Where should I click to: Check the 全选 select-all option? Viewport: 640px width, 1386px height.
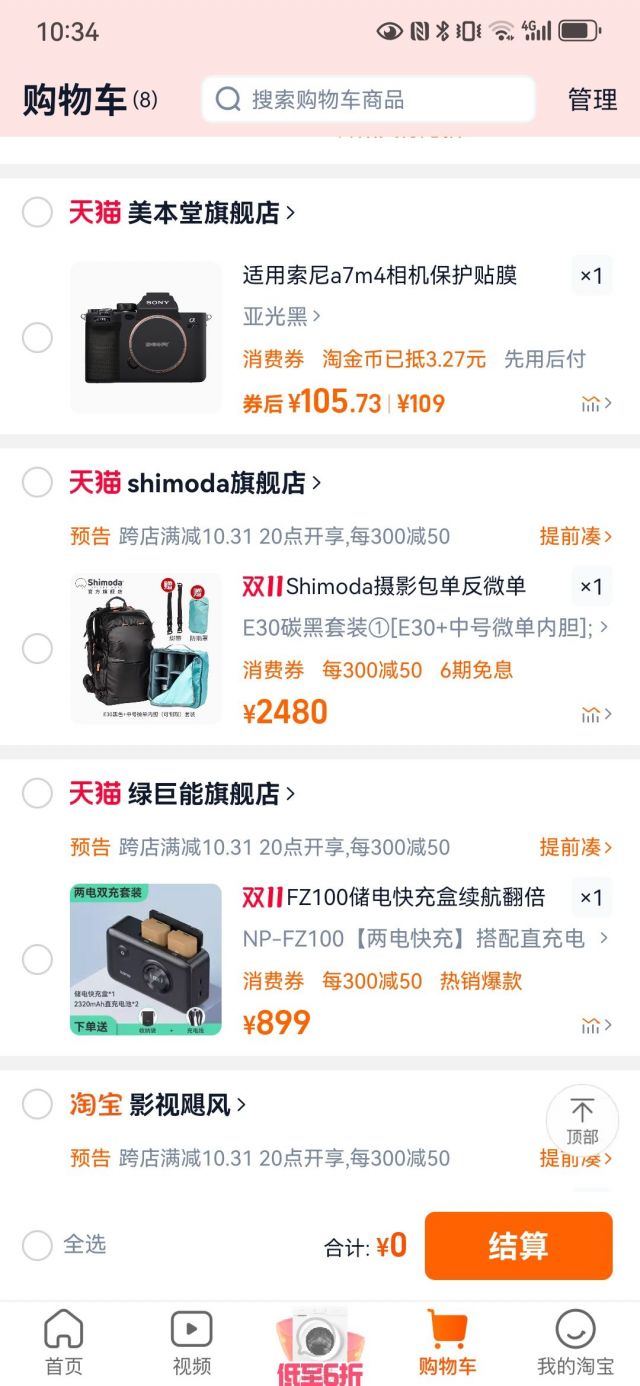coord(64,1245)
